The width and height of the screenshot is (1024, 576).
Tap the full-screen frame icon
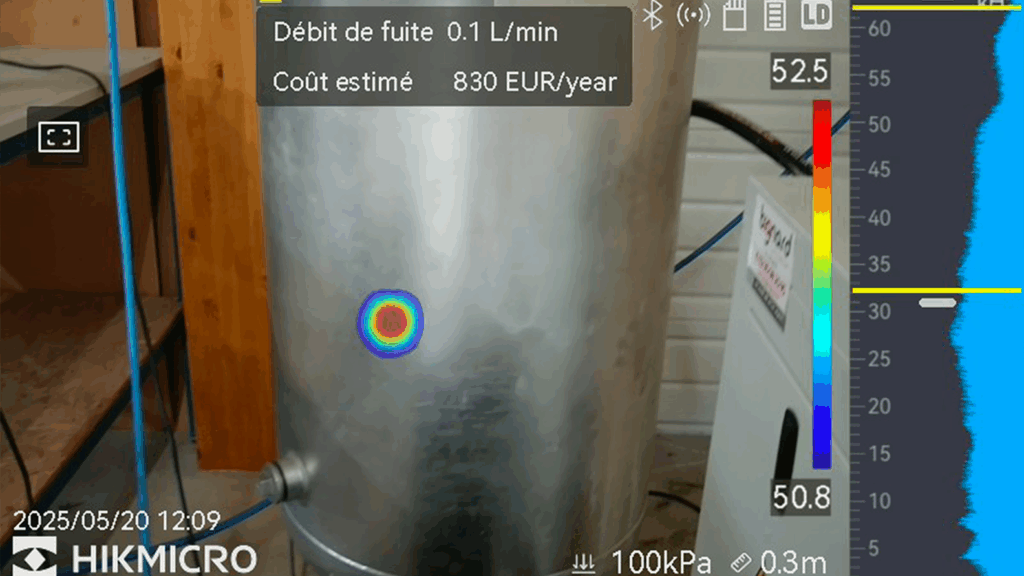point(58,137)
